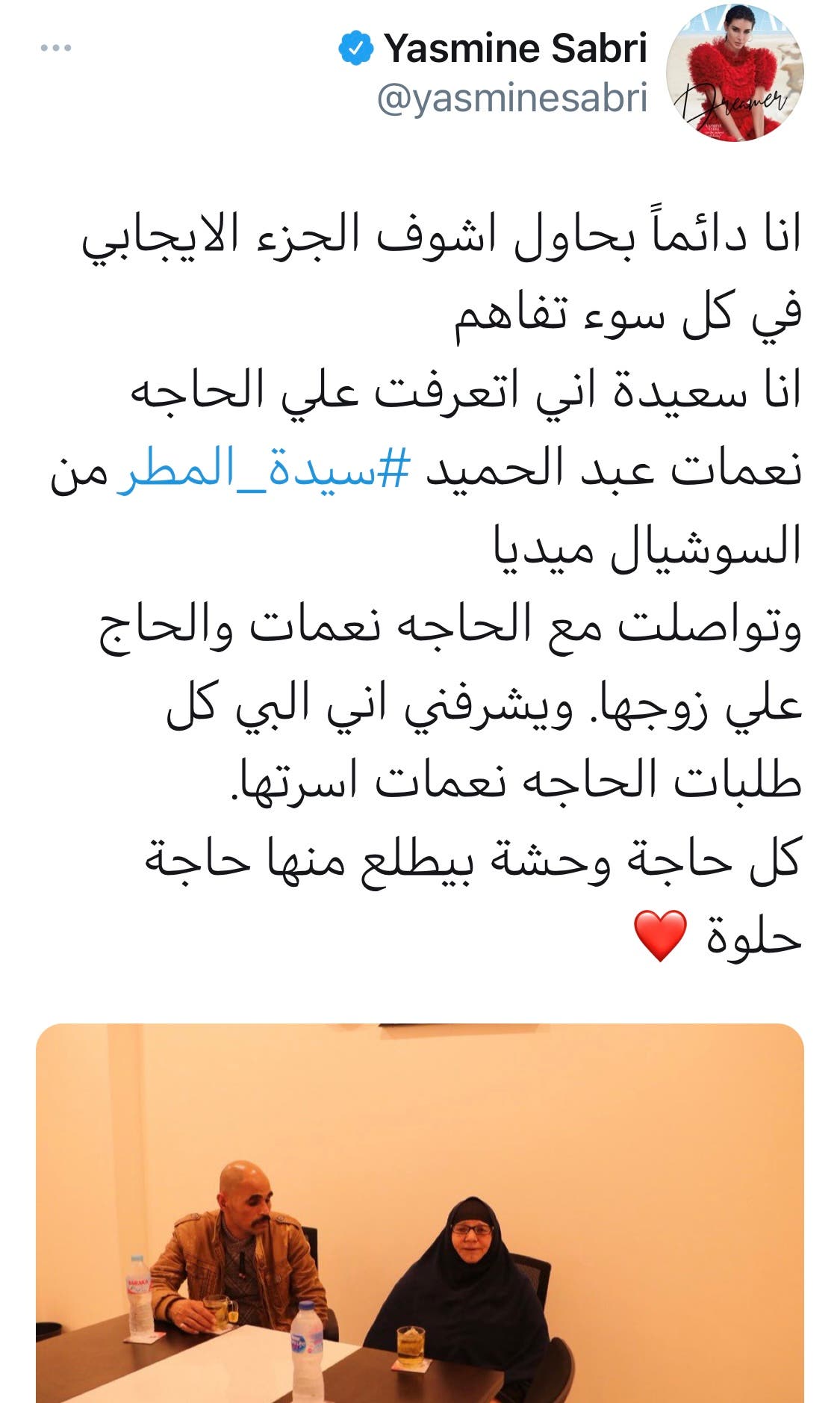Screen dimensions: 840x1403
Task: Open the tweet's three-dot overflow menu
Action: [55, 49]
